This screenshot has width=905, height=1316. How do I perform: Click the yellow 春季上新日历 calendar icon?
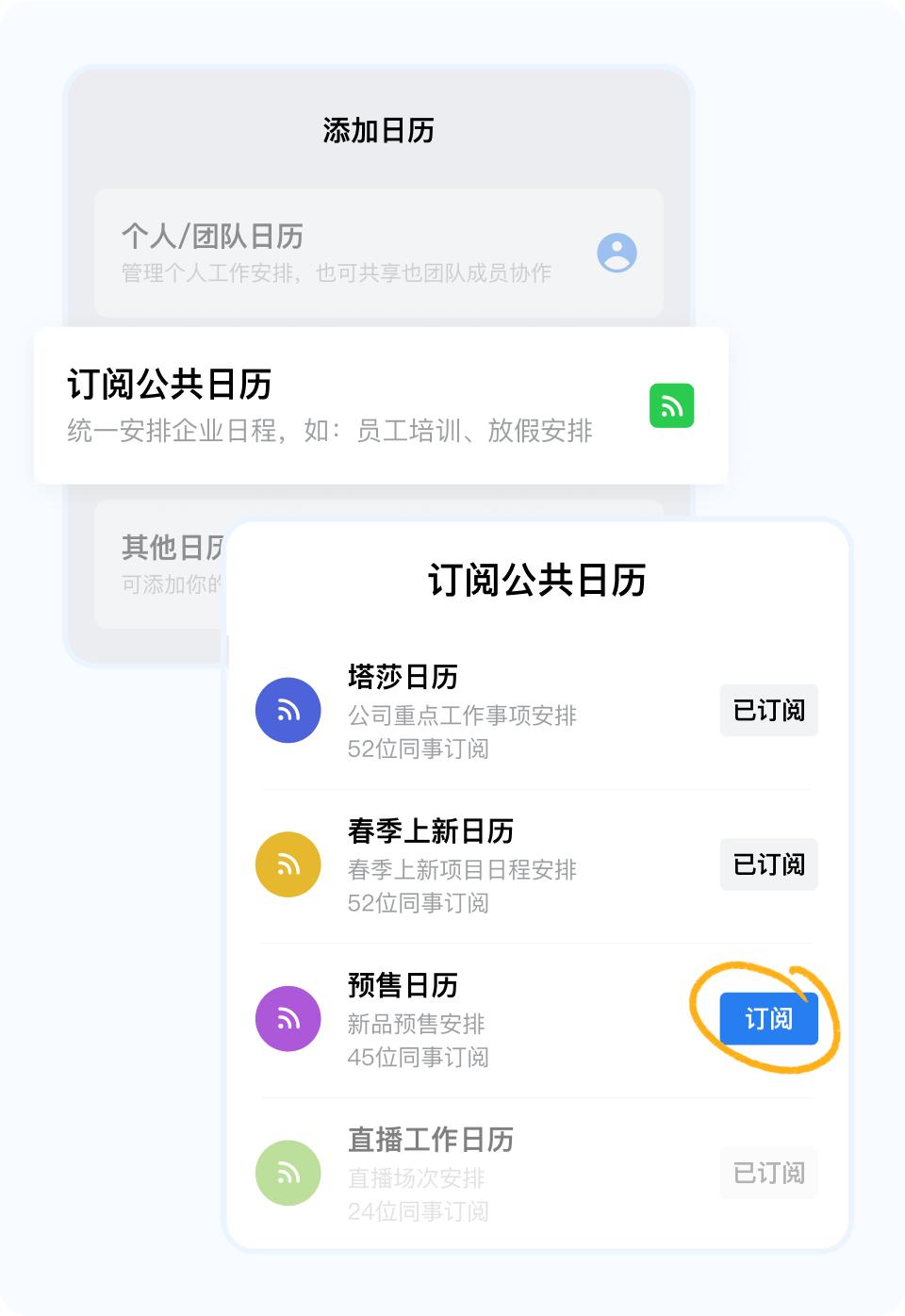pos(288,864)
